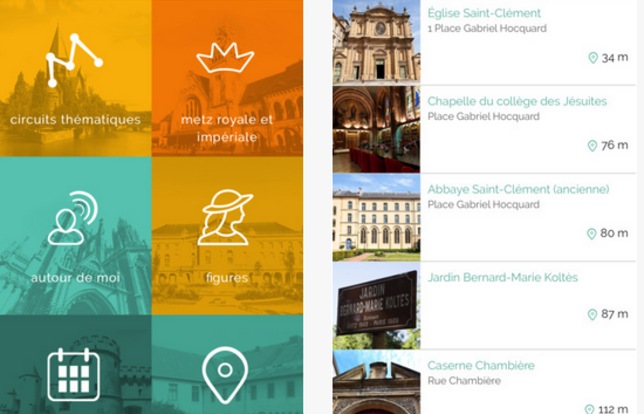Viewport: 644px width, 414px height.
Task: Open the calendar tile
Action: (75, 371)
